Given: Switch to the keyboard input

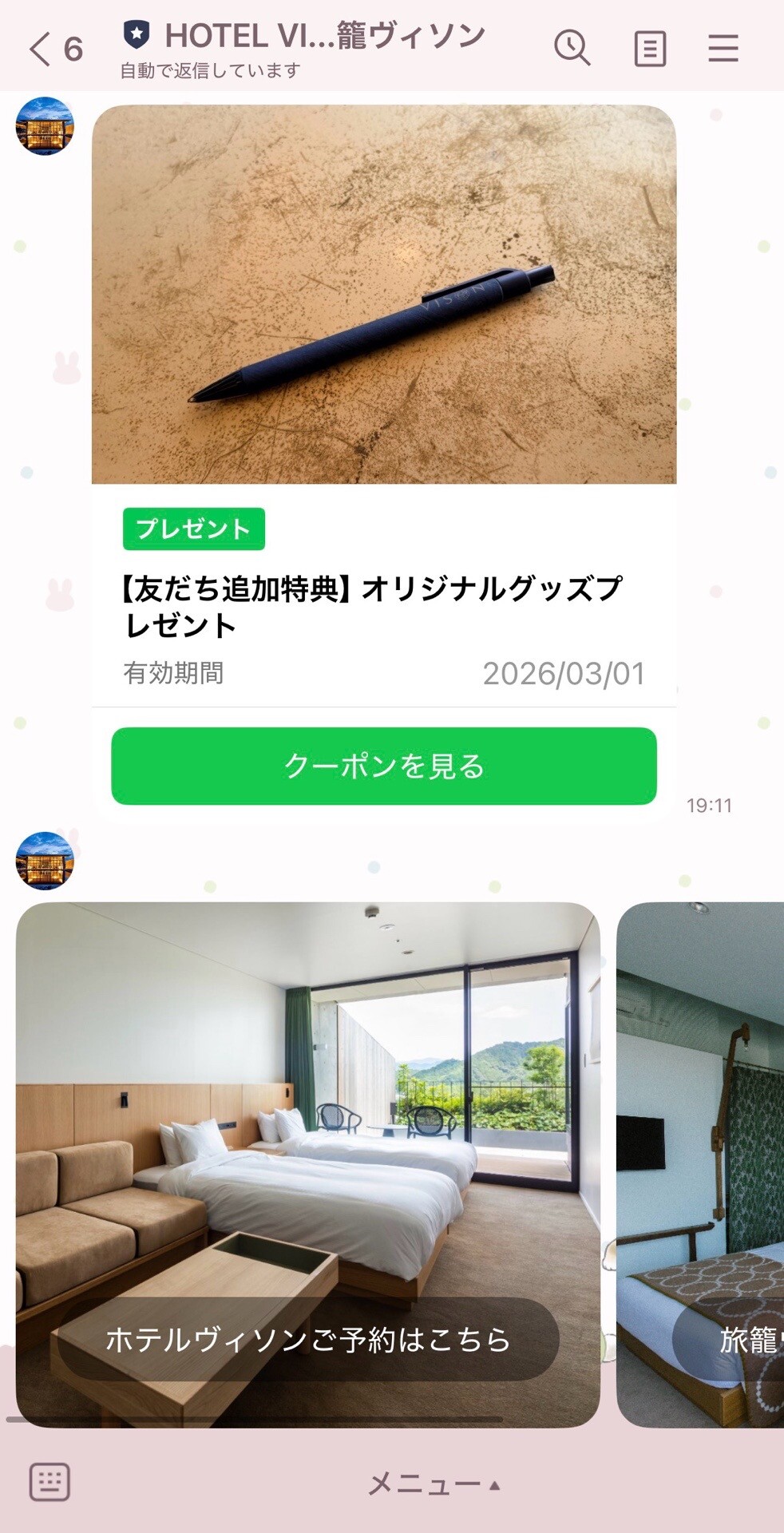Looking at the screenshot, I should 49,1483.
